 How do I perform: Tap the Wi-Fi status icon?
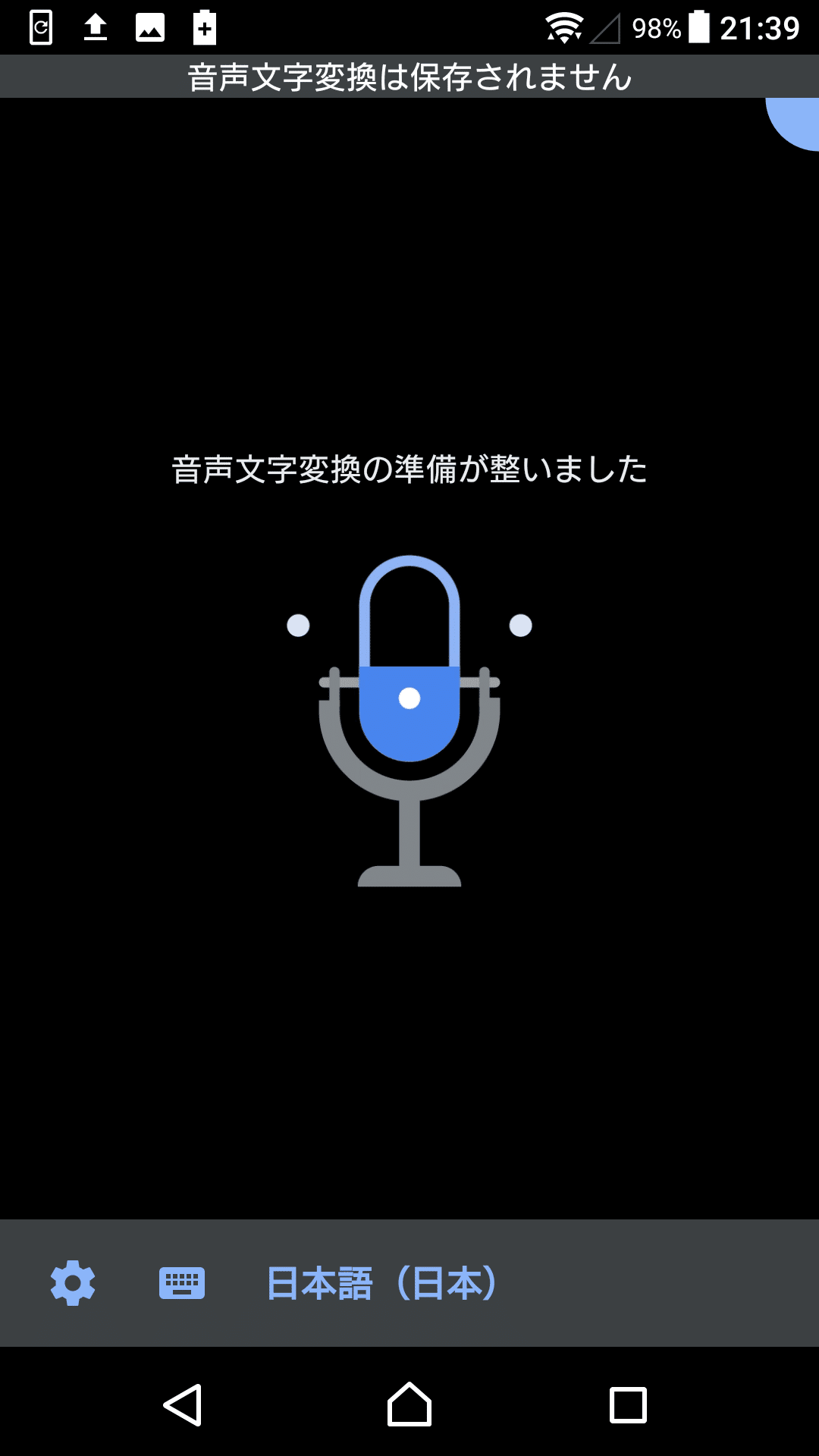[x=562, y=24]
